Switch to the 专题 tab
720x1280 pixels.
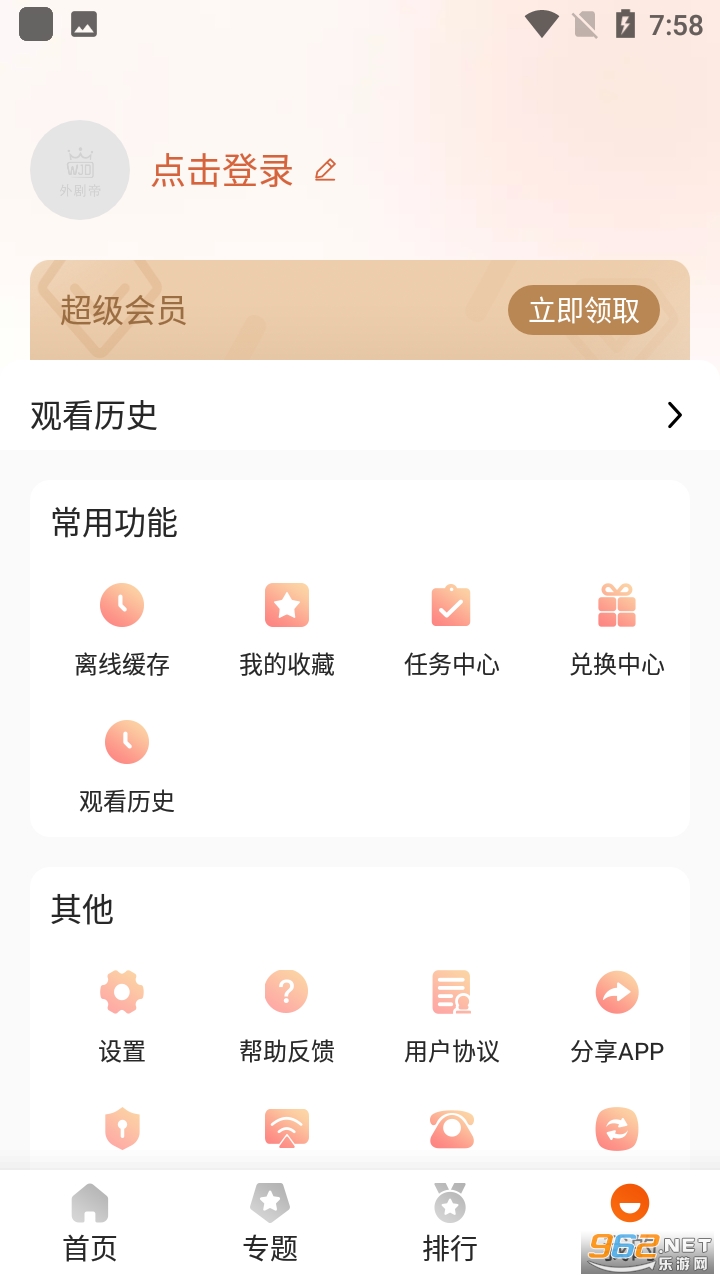(270, 1224)
